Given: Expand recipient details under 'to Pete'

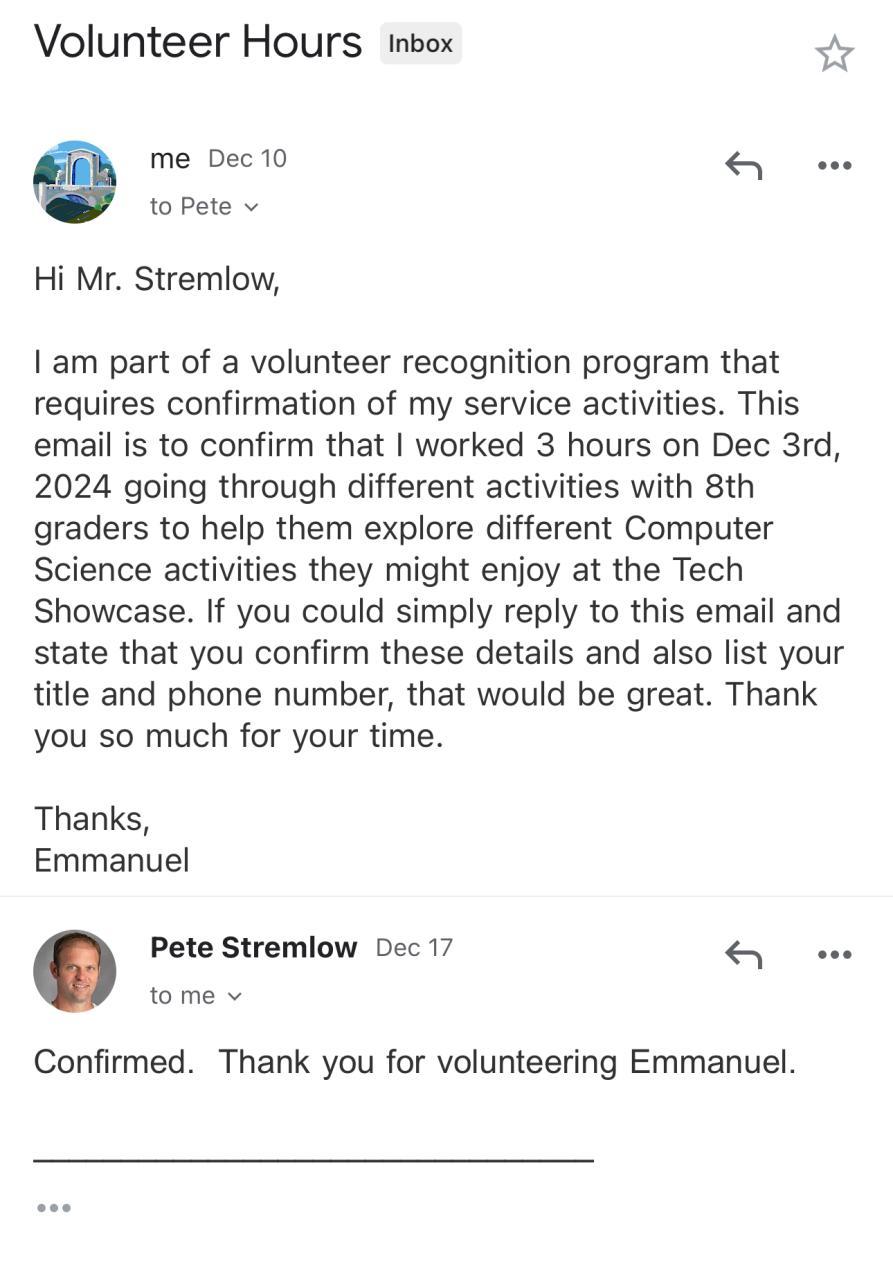Looking at the screenshot, I should (251, 207).
